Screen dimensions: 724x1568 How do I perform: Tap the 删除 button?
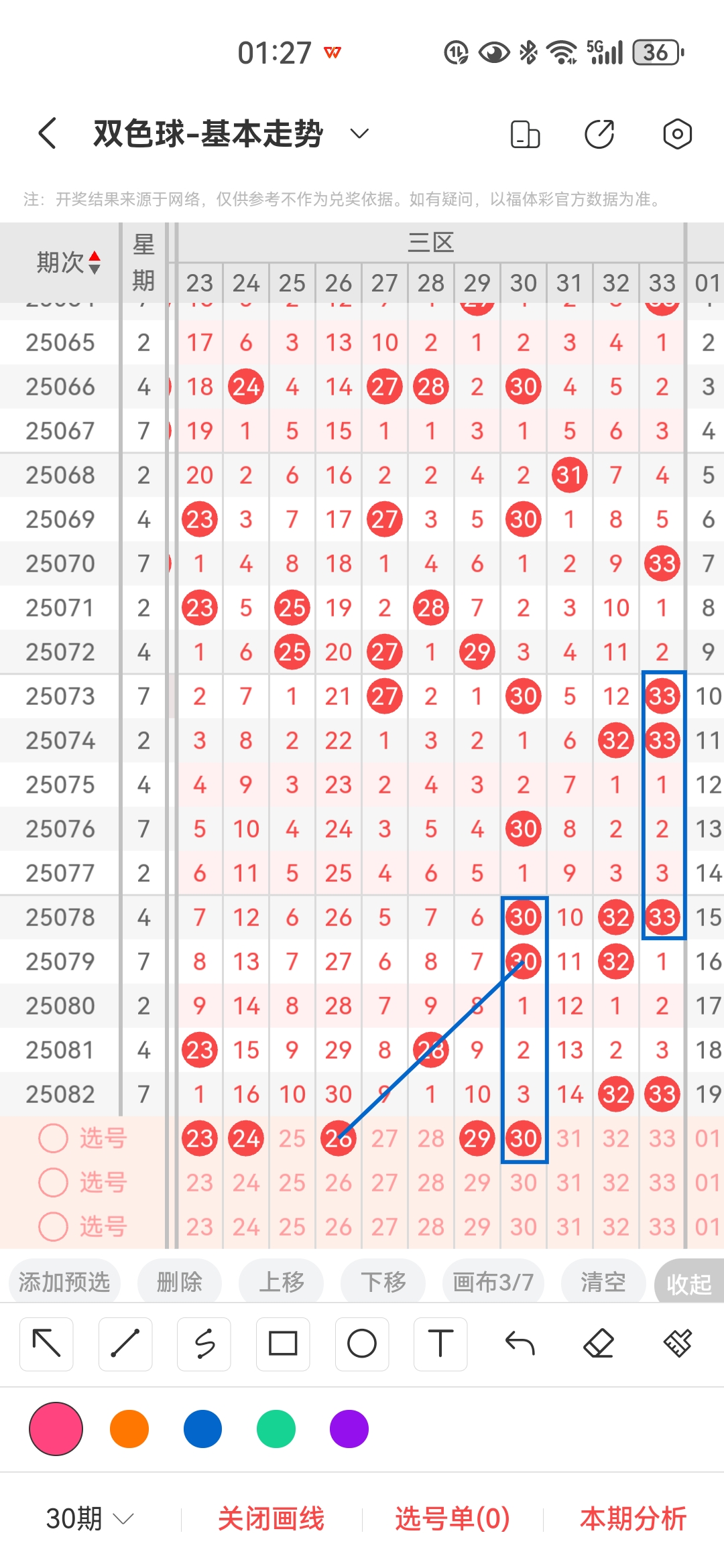[x=179, y=1283]
